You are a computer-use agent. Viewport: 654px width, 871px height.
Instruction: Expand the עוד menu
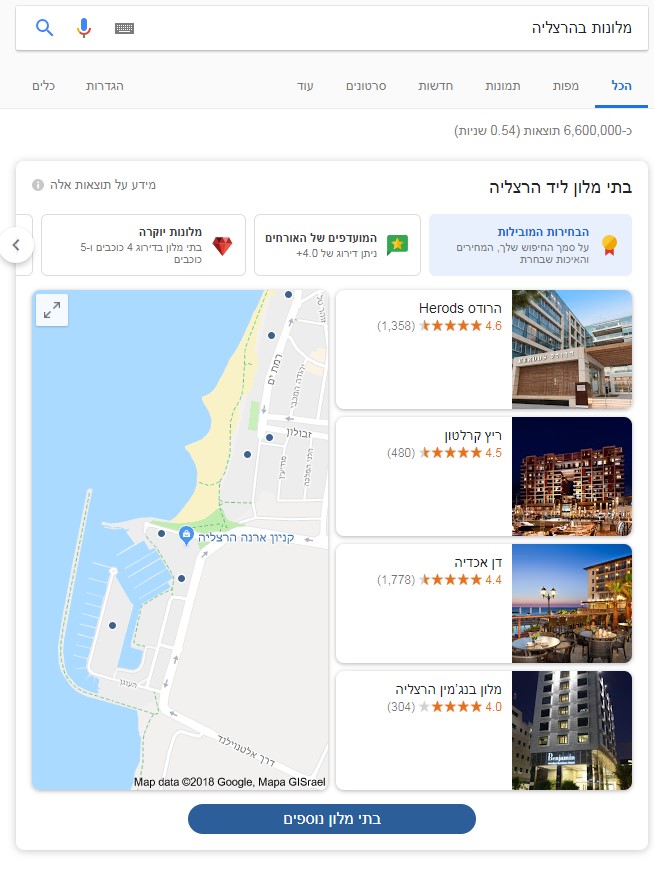(305, 86)
